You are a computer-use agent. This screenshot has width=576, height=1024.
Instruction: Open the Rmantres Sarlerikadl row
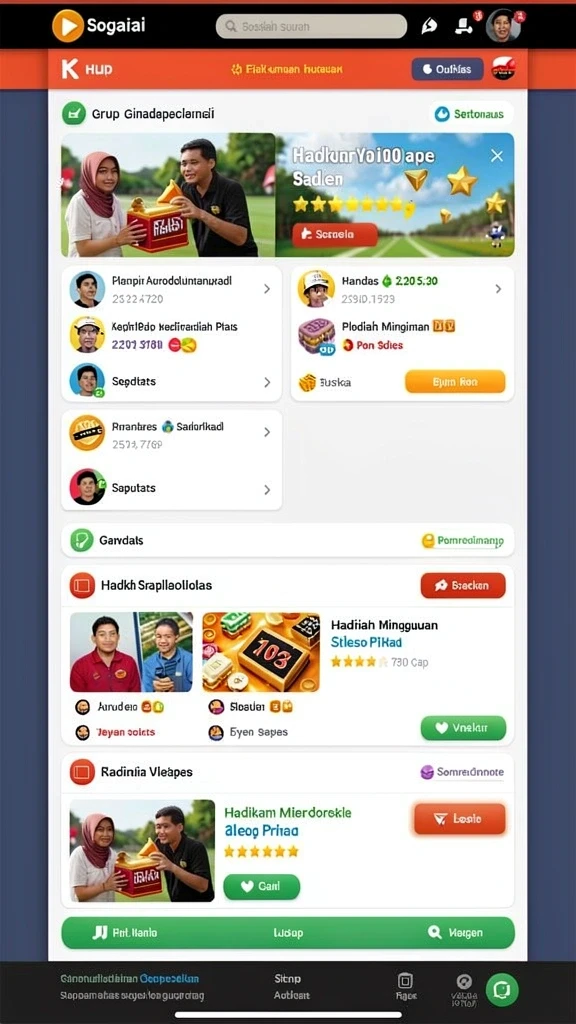tap(171, 434)
